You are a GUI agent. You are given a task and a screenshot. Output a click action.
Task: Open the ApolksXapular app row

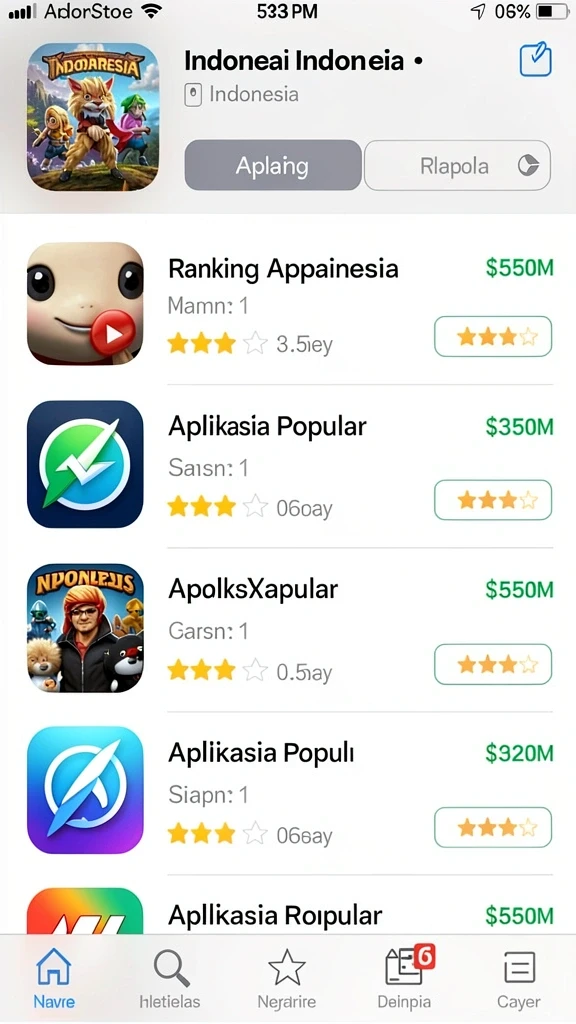click(290, 628)
